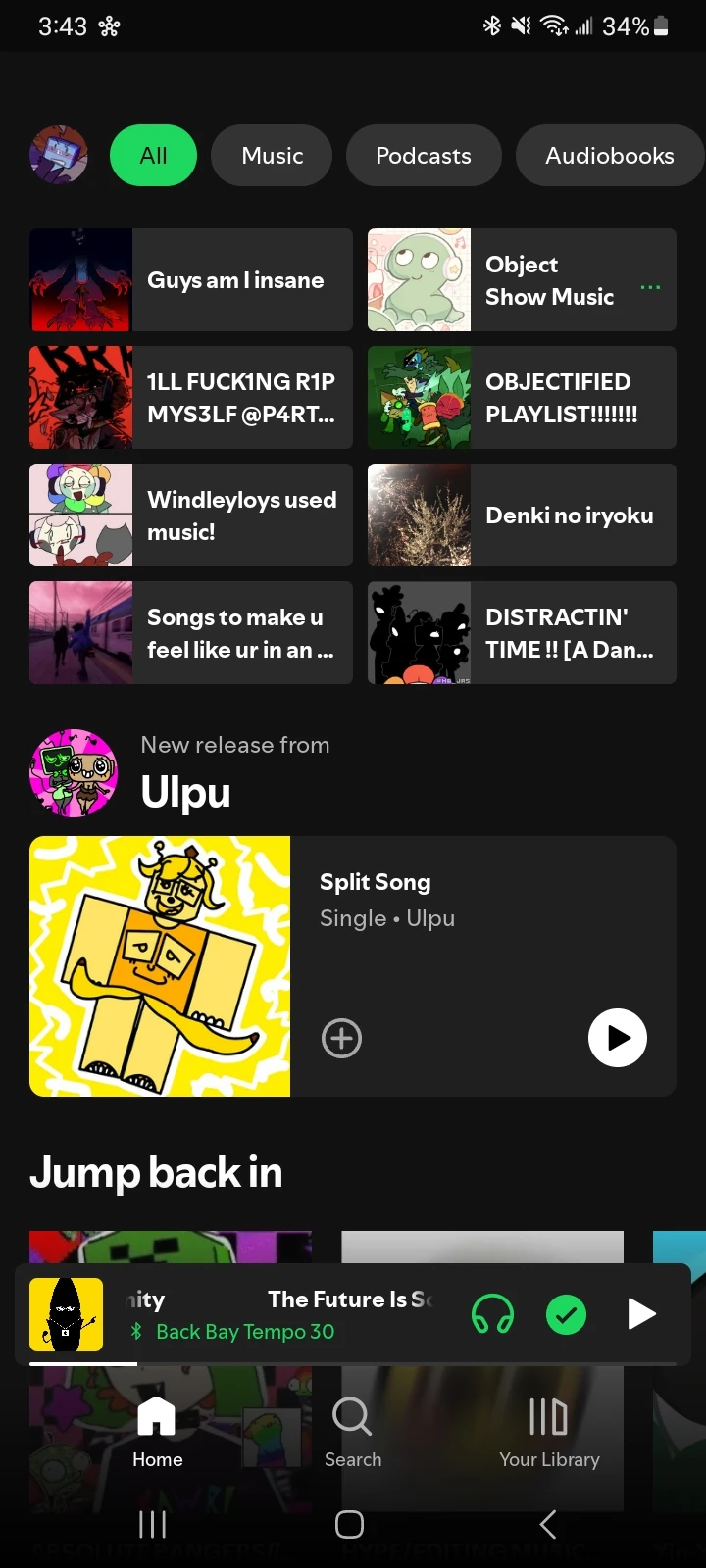Image resolution: width=706 pixels, height=1568 pixels.
Task: Open the OBJECTIFIED PLAYLIST tile
Action: point(522,398)
